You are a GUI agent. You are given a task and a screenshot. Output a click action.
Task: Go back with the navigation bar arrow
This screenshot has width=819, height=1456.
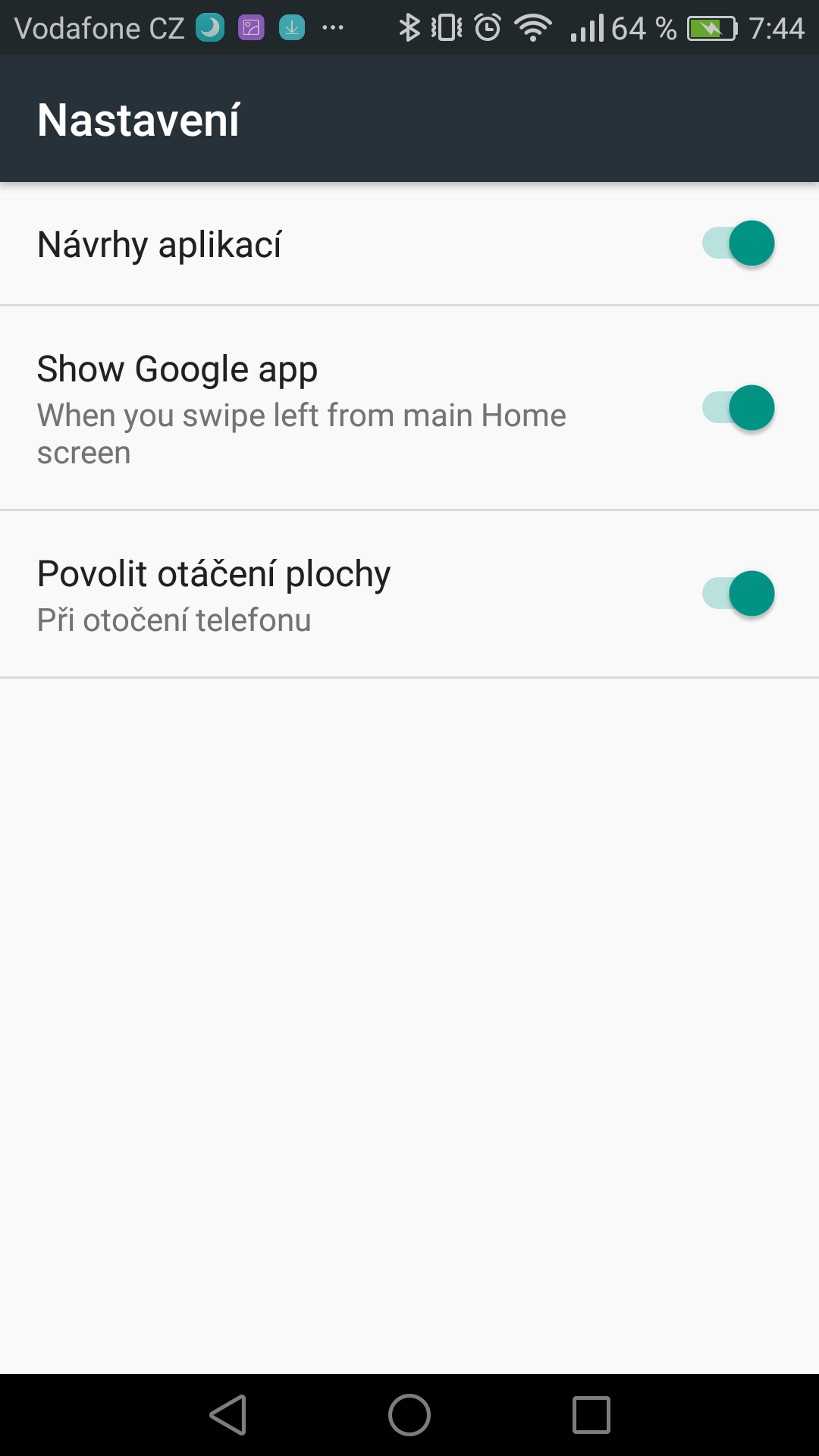click(x=228, y=1415)
